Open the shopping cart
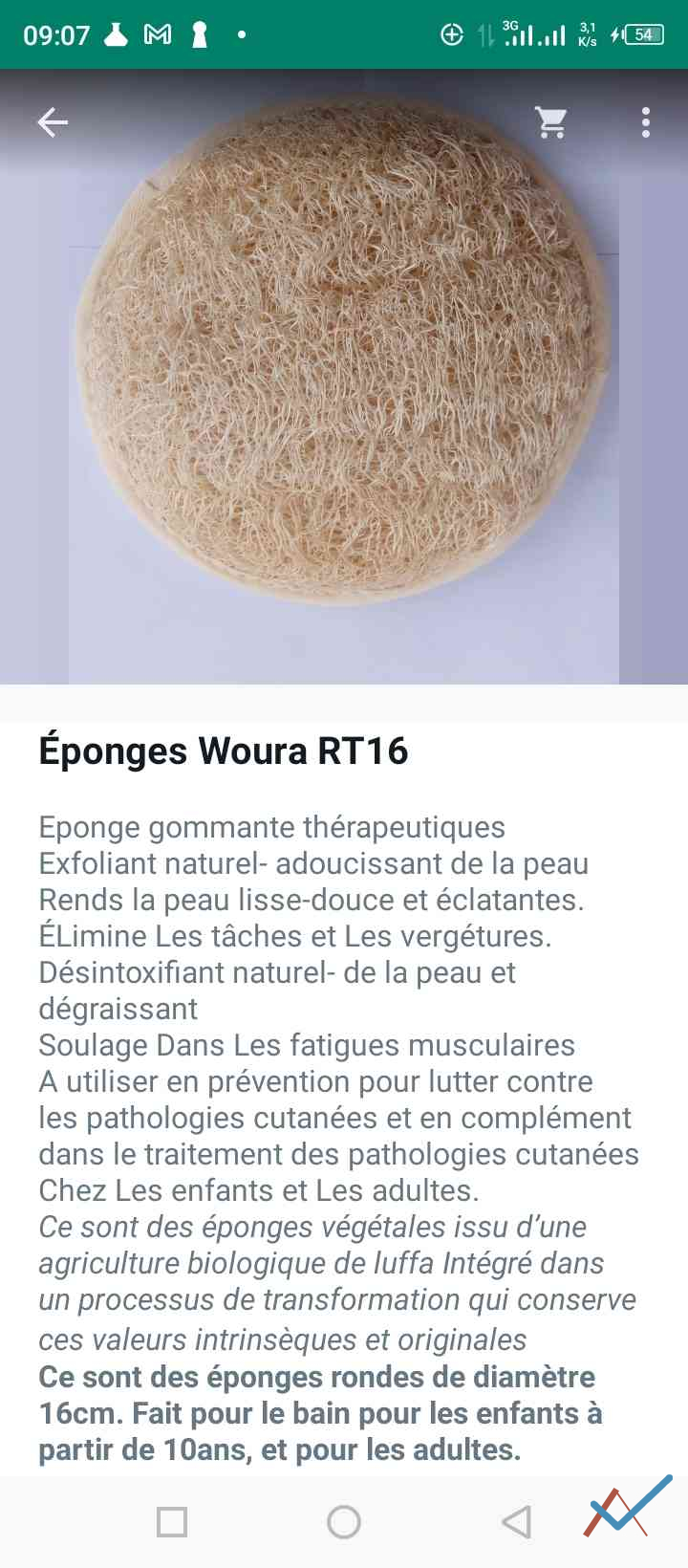Viewport: 688px width, 1568px height. (551, 122)
